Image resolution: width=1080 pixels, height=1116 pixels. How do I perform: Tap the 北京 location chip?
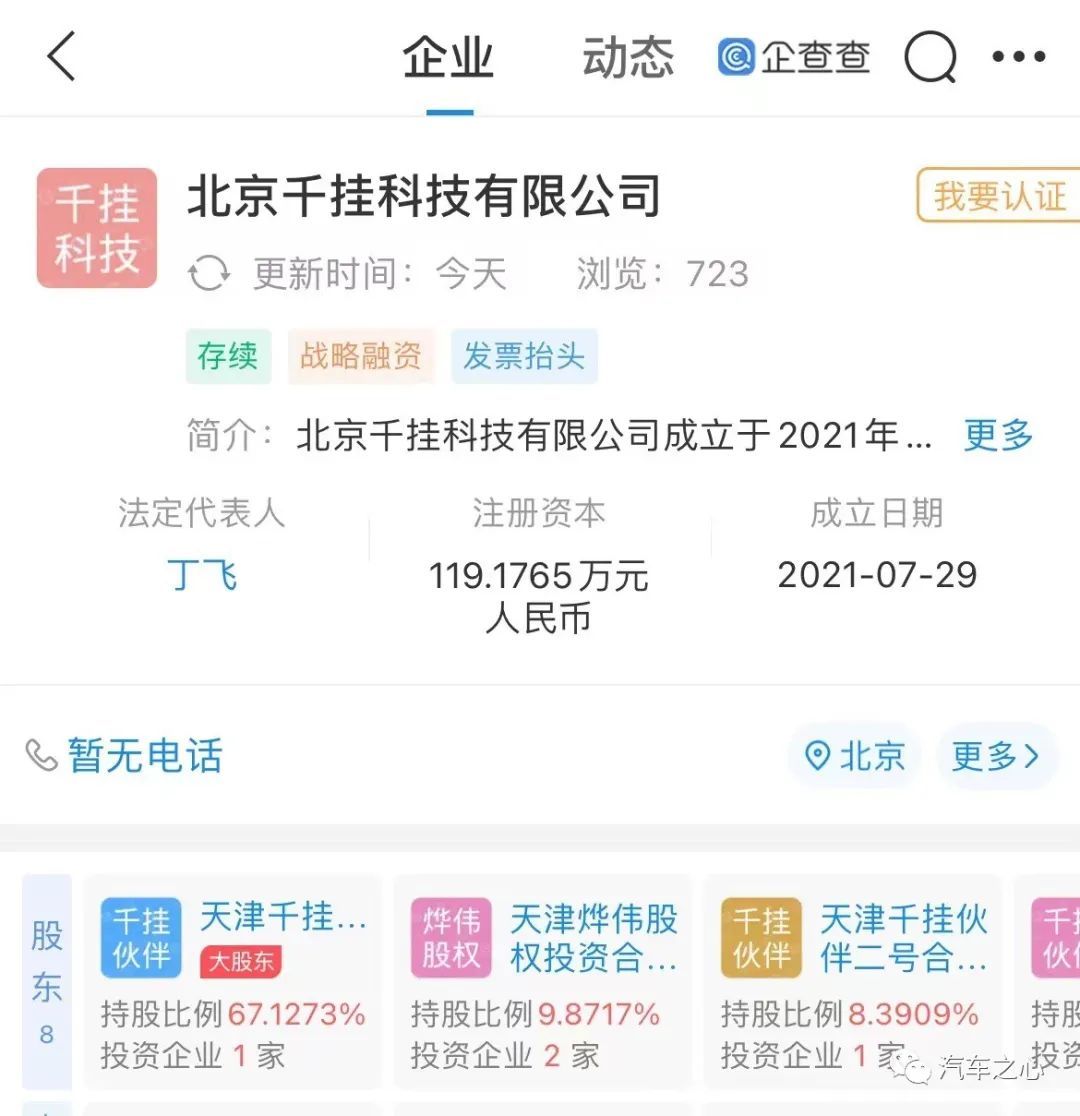coord(855,756)
